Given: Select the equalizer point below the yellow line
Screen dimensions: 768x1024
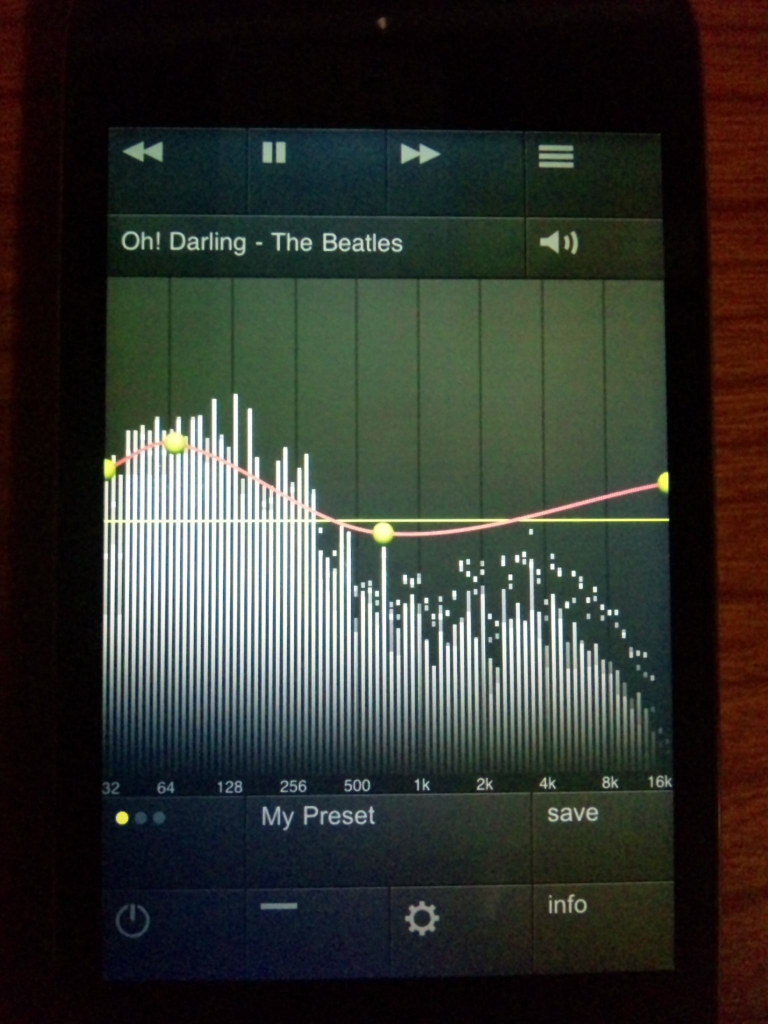Looking at the screenshot, I should pos(383,533).
